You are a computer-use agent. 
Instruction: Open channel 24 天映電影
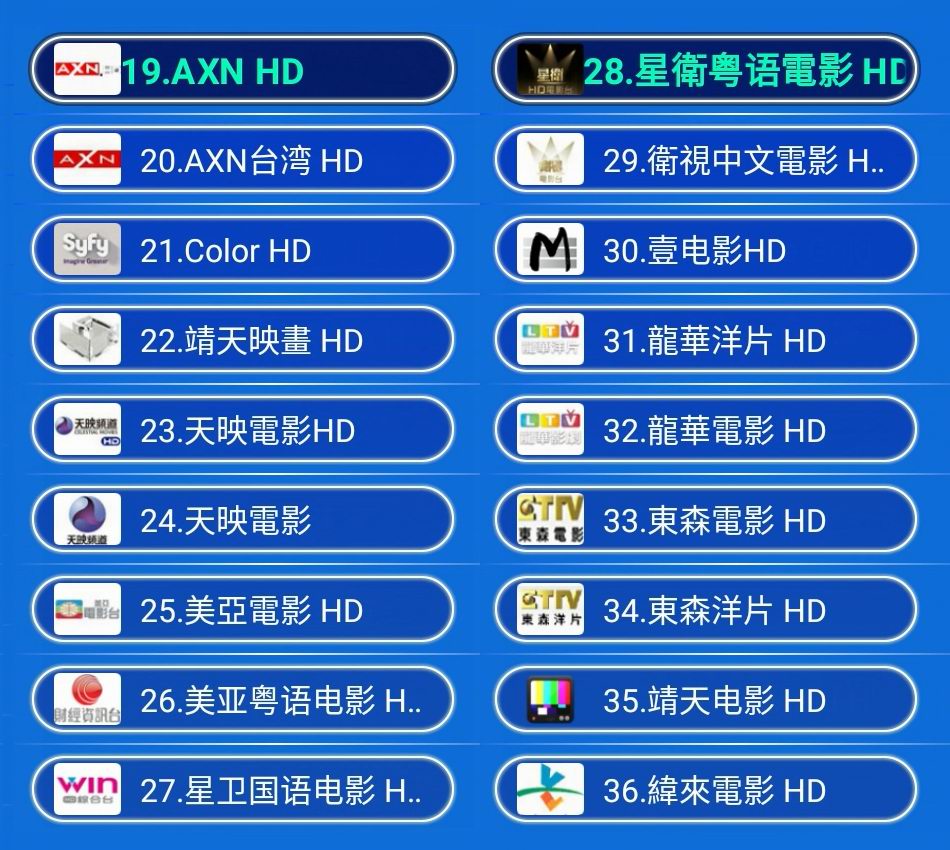tap(242, 520)
